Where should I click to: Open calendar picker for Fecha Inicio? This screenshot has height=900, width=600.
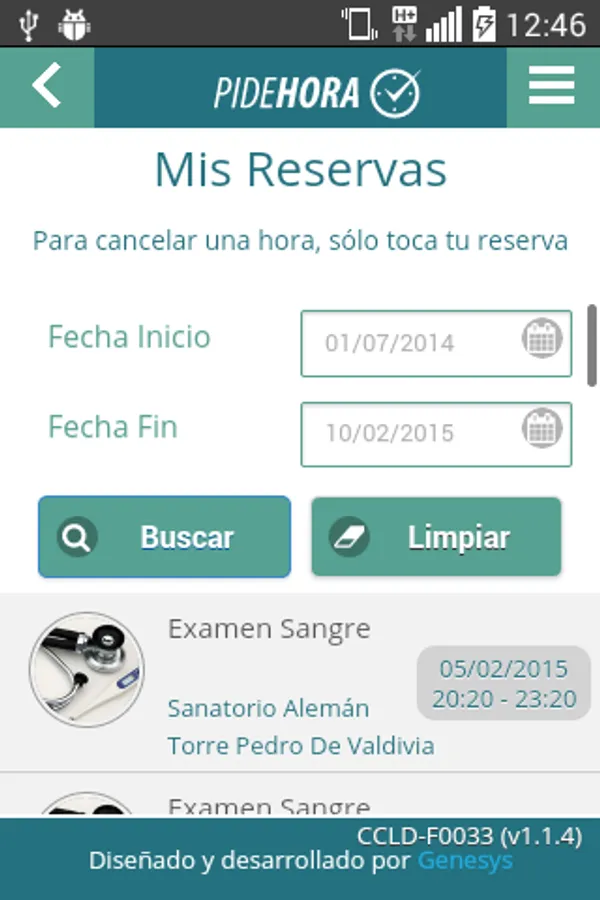pyautogui.click(x=541, y=339)
